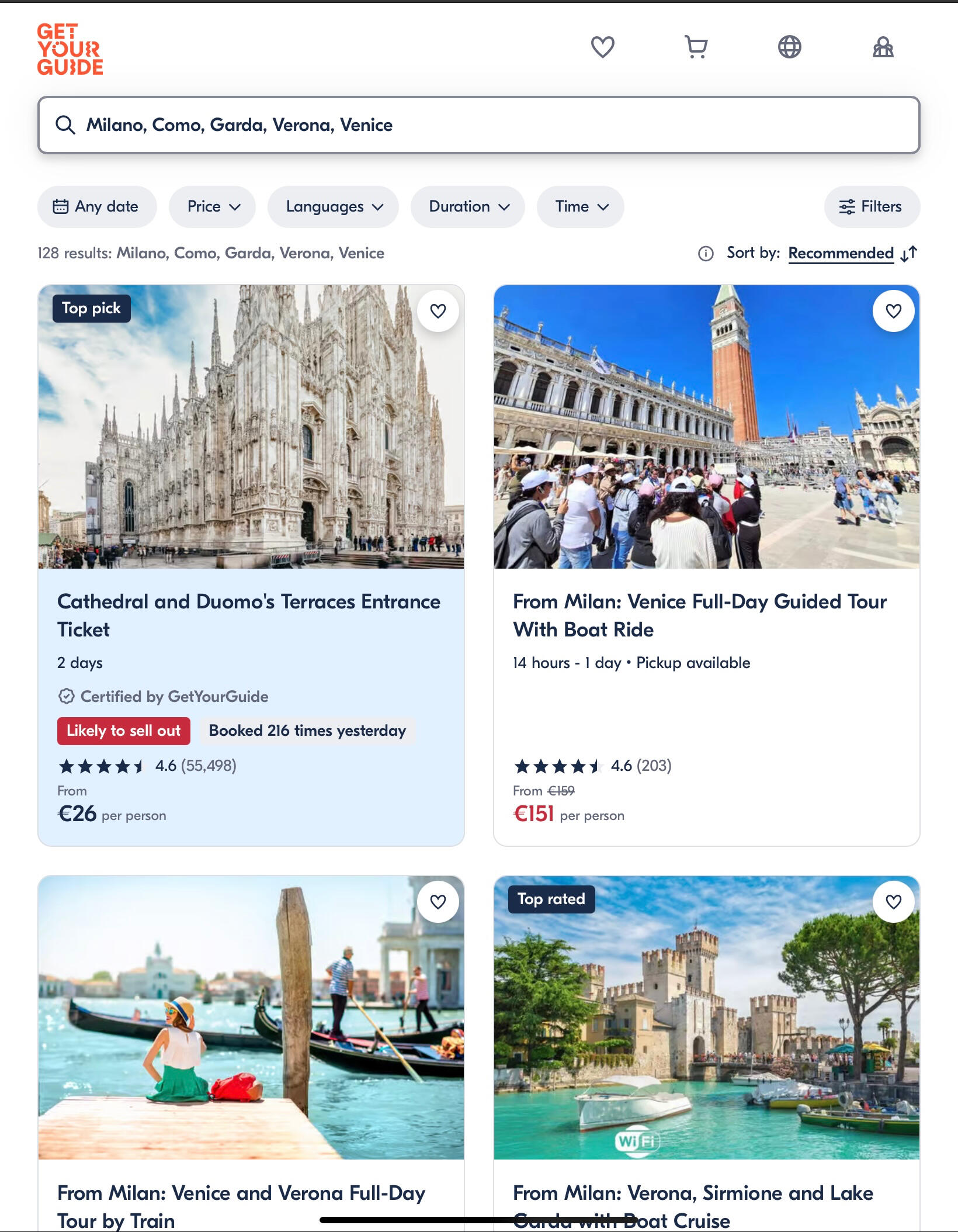Change sorting from Recommended
958x1232 pixels.
point(841,253)
